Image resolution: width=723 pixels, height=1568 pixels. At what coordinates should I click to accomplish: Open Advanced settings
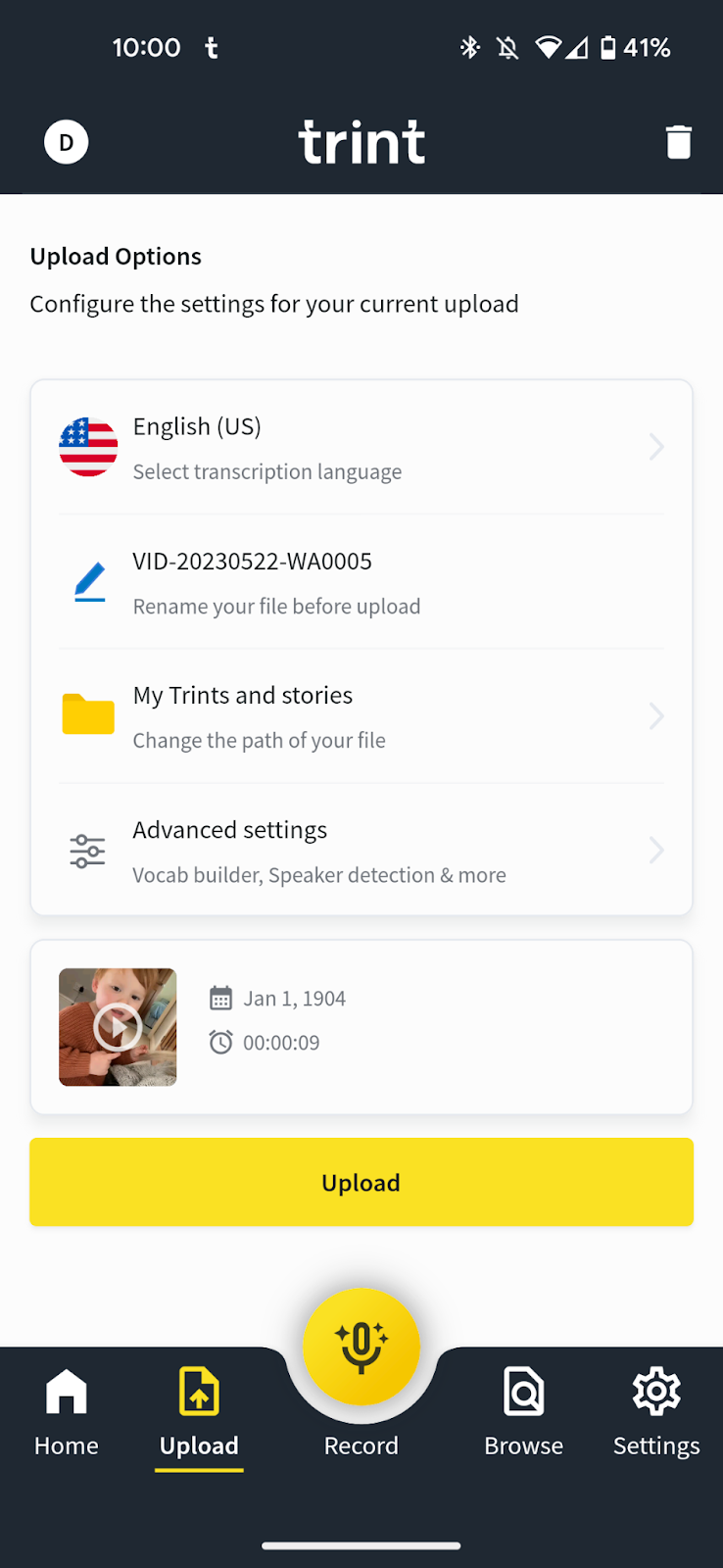[x=361, y=851]
